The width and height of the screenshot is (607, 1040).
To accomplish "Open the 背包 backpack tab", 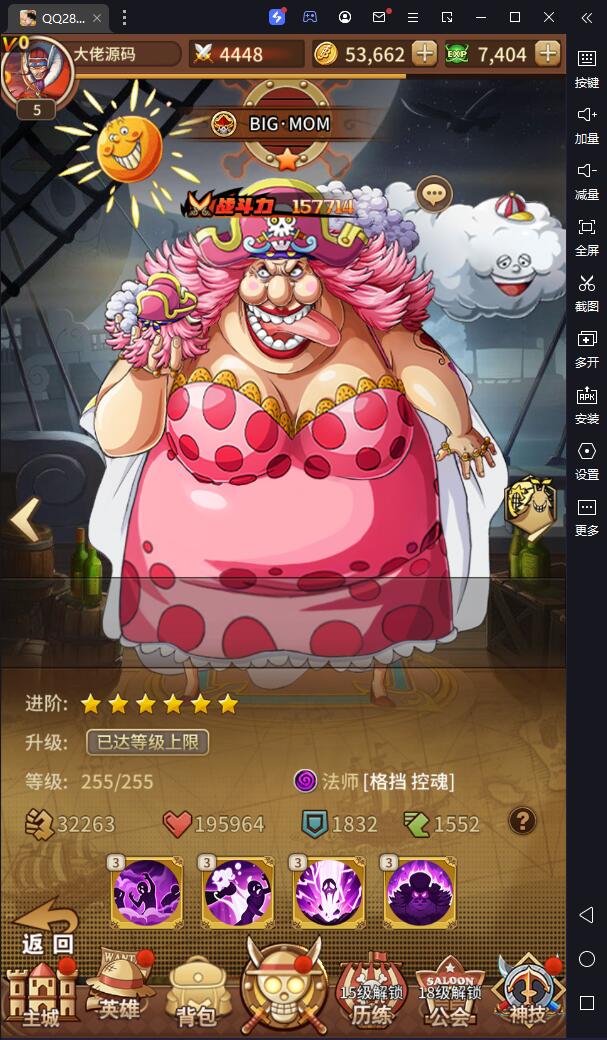I will pyautogui.click(x=197, y=995).
